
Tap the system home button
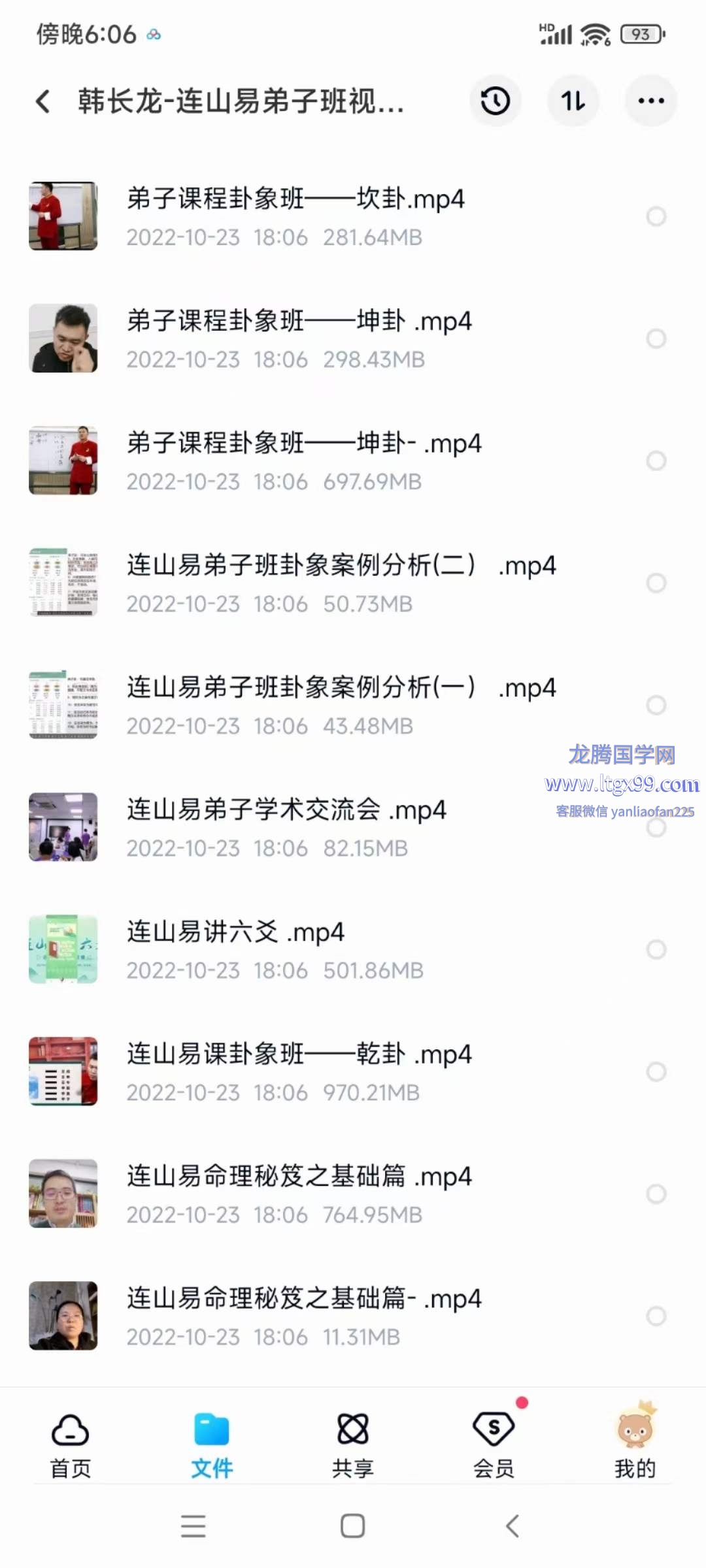(x=353, y=1526)
